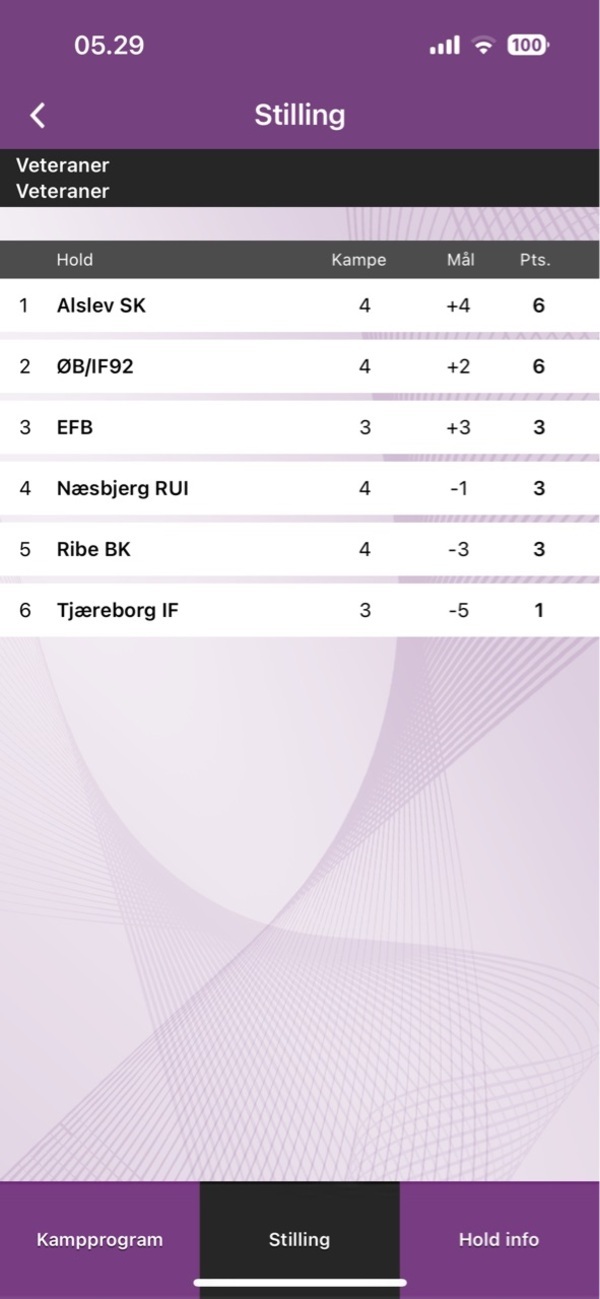
Task: Switch to the Kampprogram tab
Action: click(100, 1239)
